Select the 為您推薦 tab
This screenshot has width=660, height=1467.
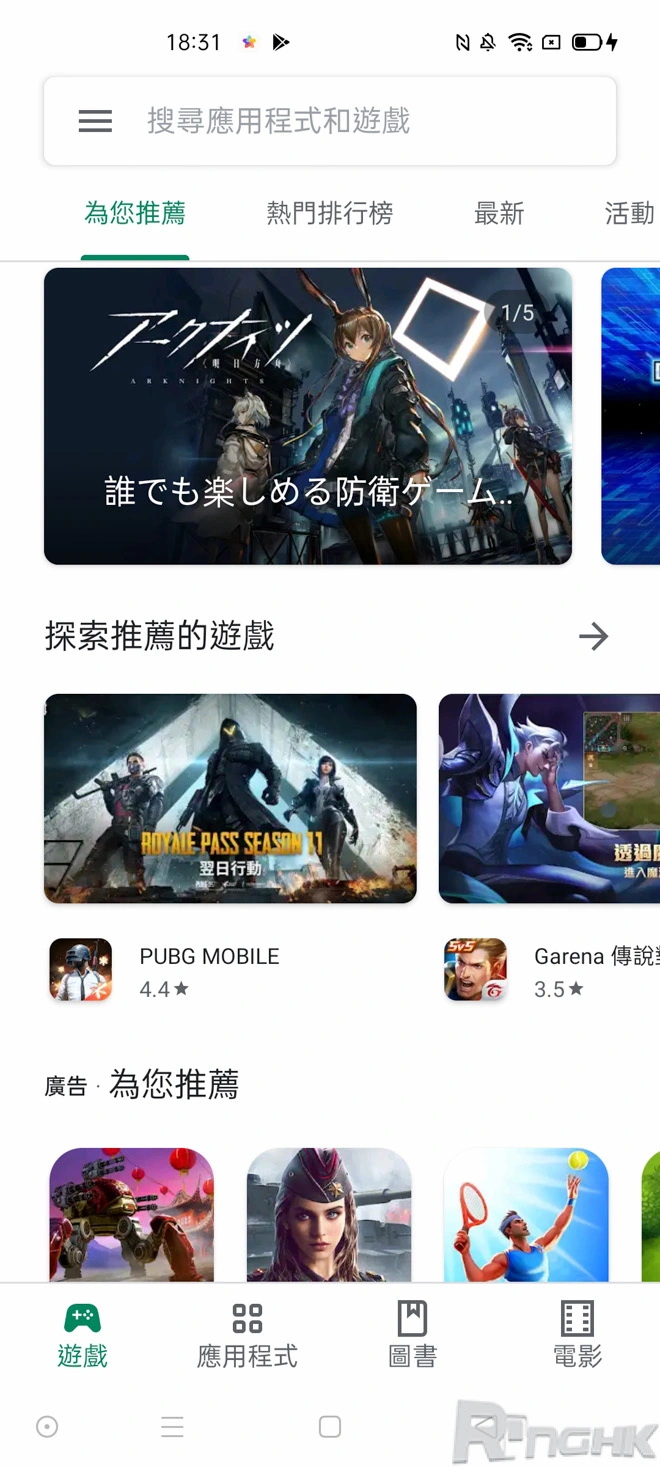pos(135,213)
